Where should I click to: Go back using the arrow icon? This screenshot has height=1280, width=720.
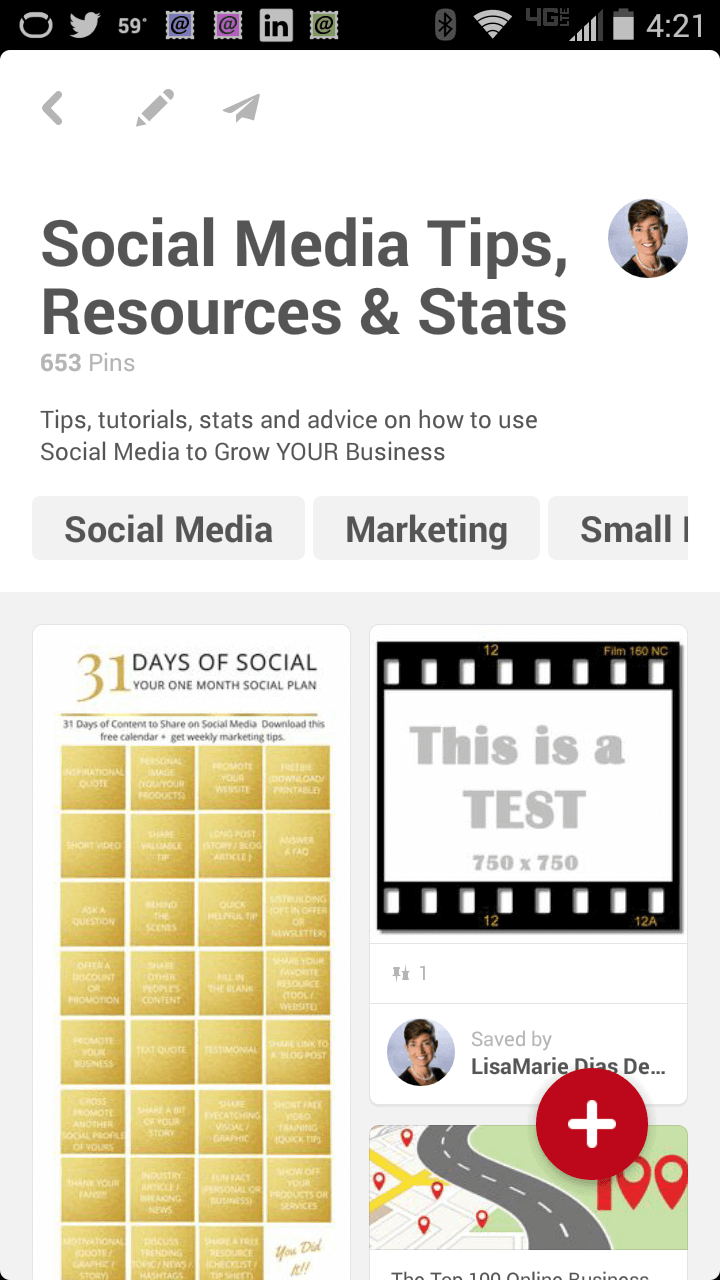pyautogui.click(x=53, y=108)
